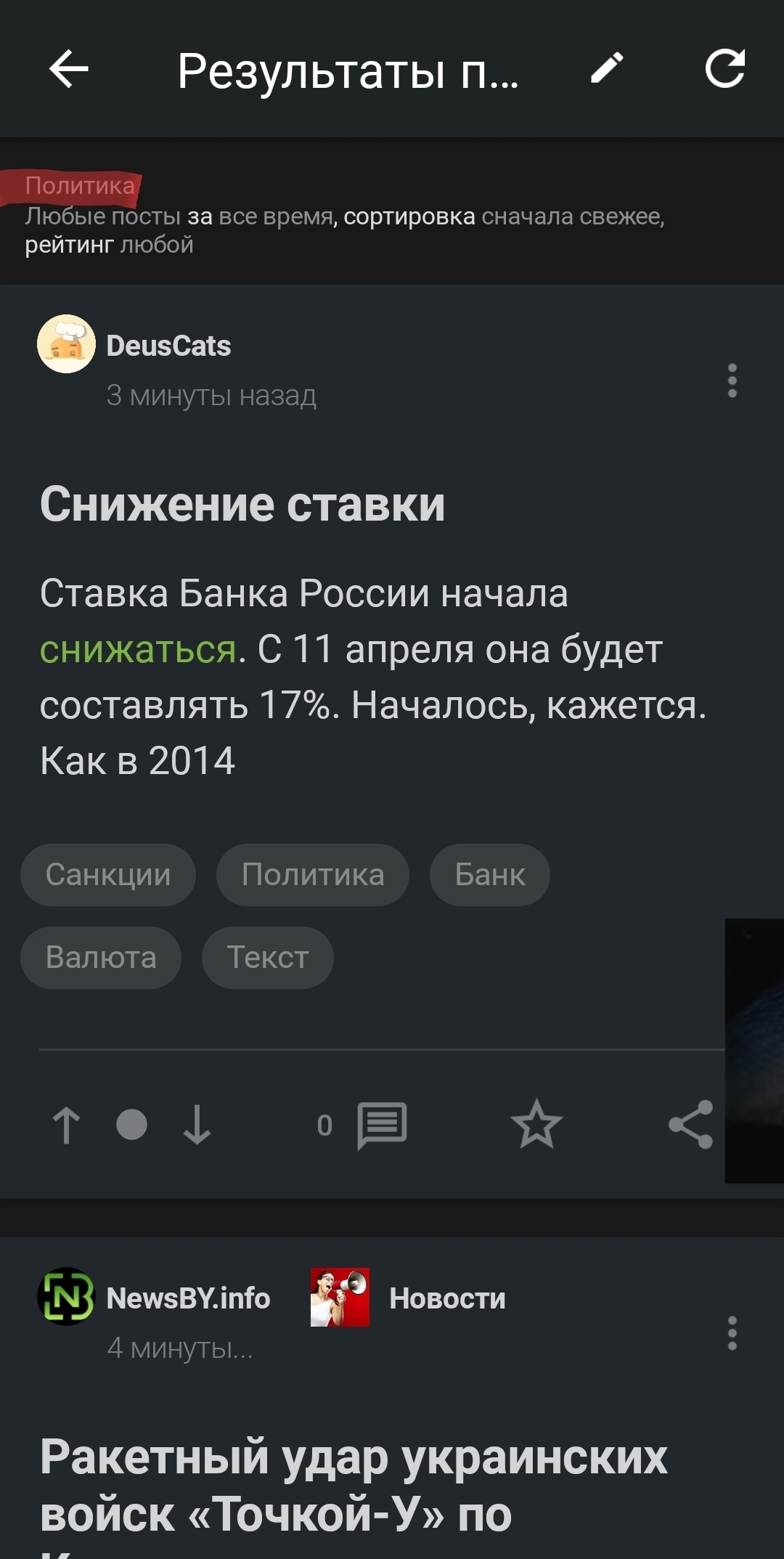Image resolution: width=784 pixels, height=1559 pixels.
Task: Select the «Валюта» tag chip
Action: pos(101,958)
